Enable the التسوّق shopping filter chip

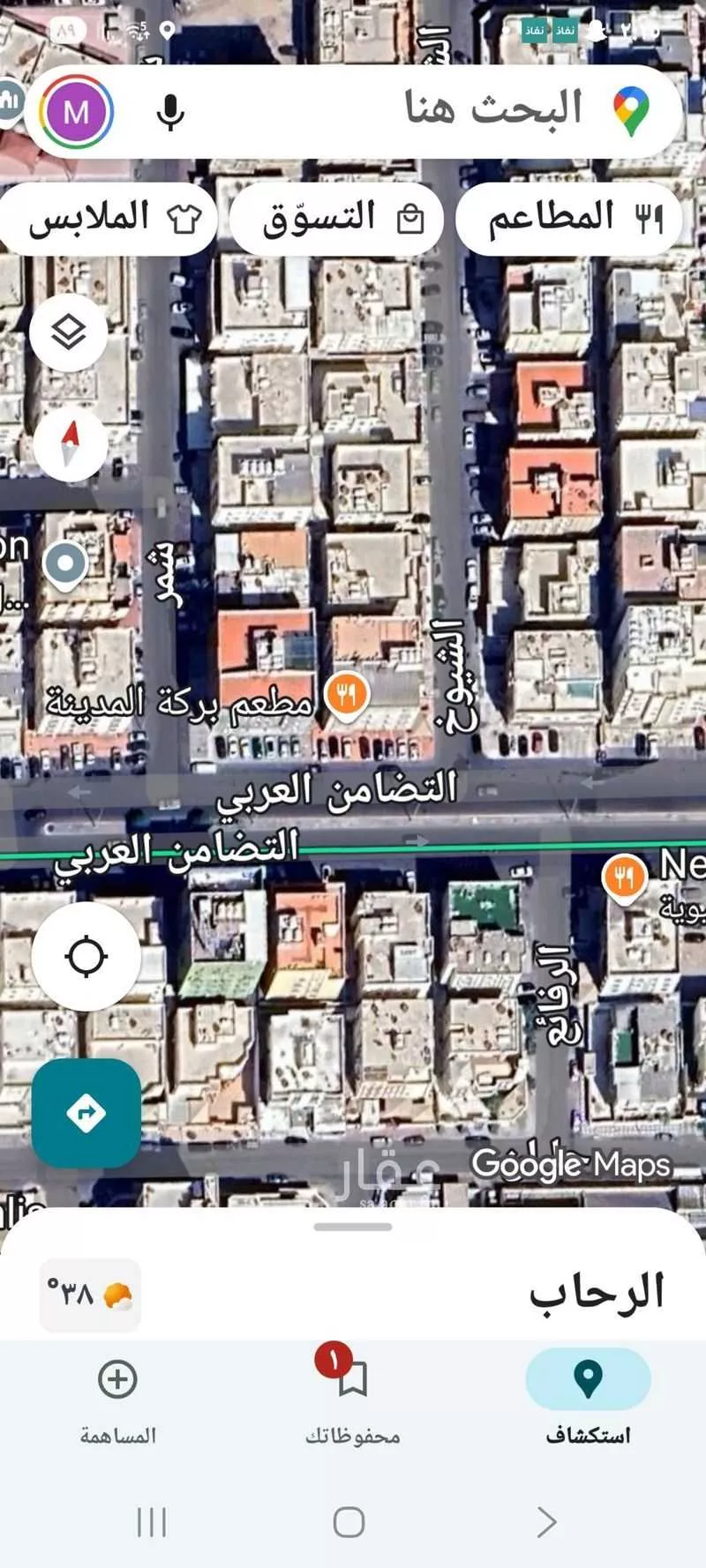point(337,217)
